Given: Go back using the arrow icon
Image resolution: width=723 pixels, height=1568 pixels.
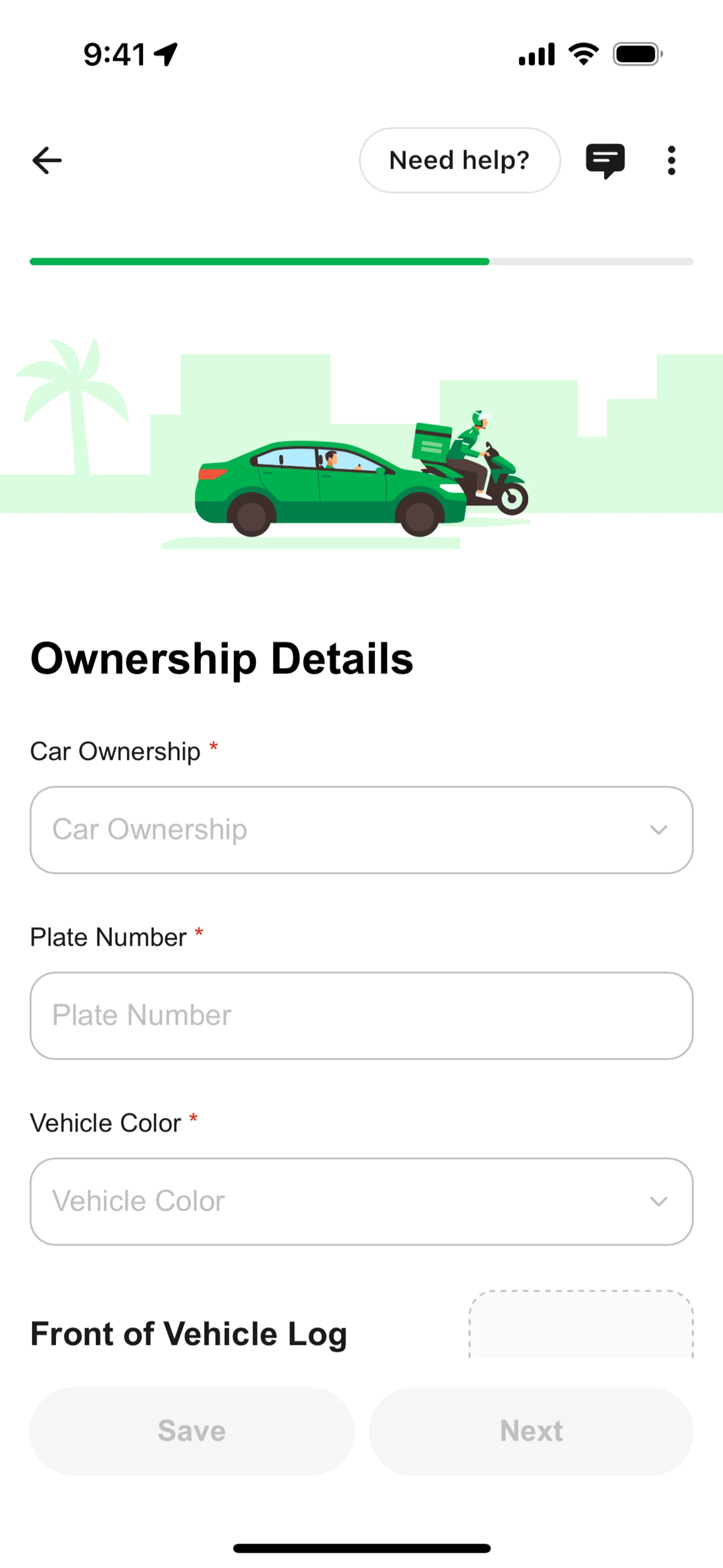Looking at the screenshot, I should pyautogui.click(x=47, y=161).
